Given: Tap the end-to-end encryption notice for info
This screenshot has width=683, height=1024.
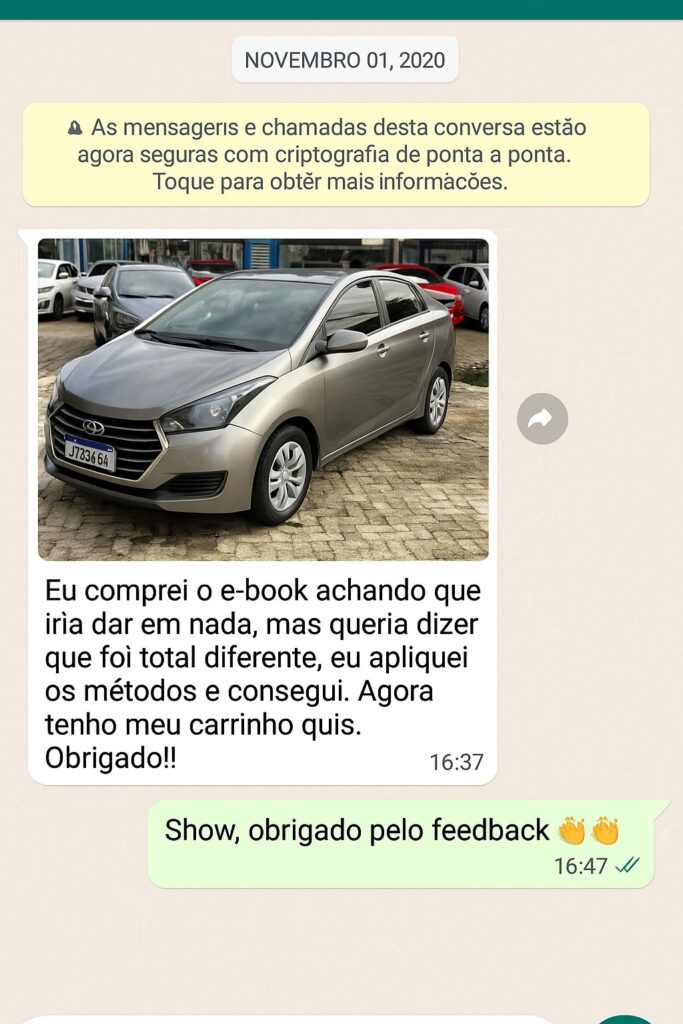Looking at the screenshot, I should point(335,155).
